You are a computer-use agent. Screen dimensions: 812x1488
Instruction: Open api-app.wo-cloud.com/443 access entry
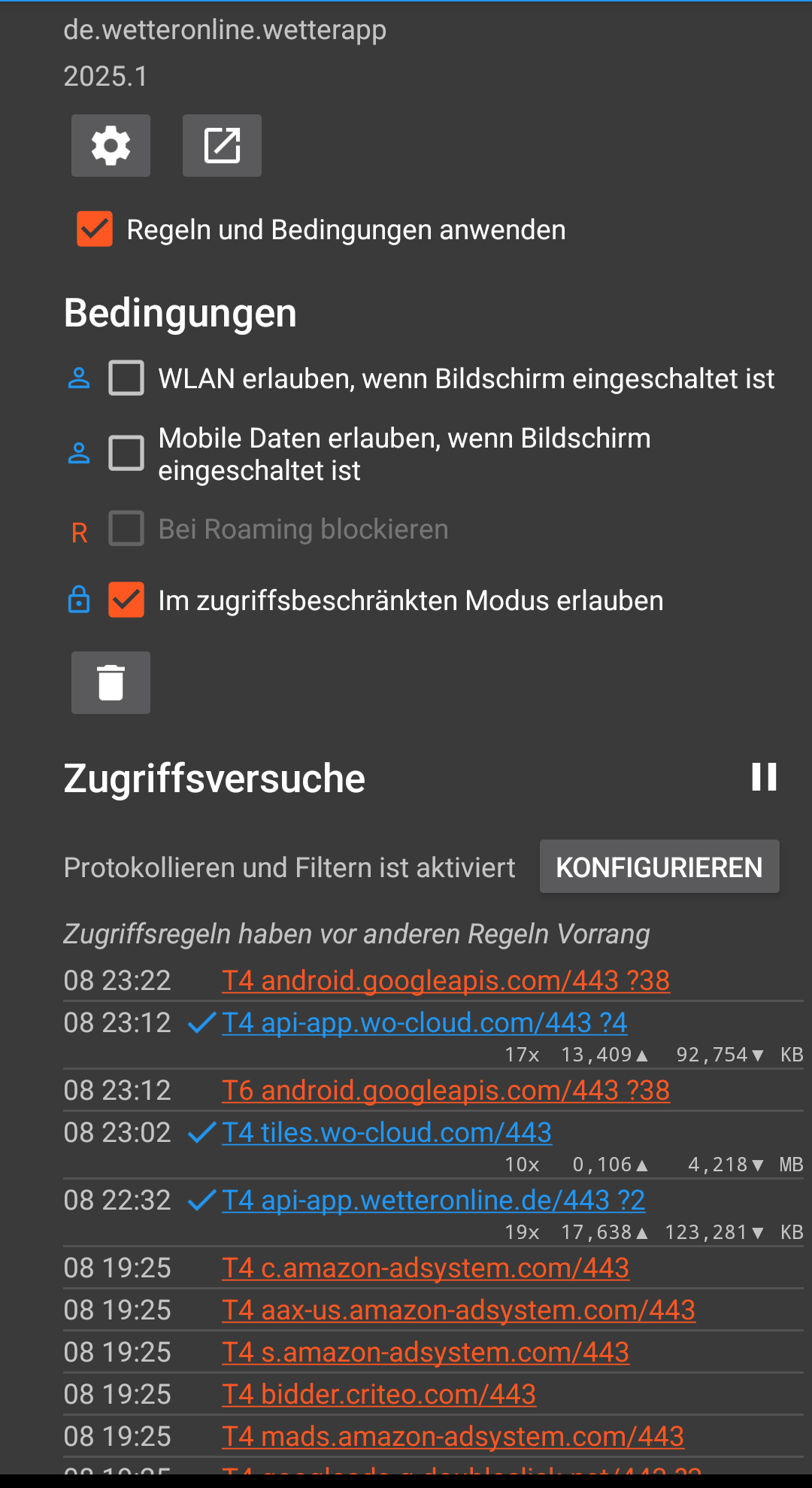424,1022
